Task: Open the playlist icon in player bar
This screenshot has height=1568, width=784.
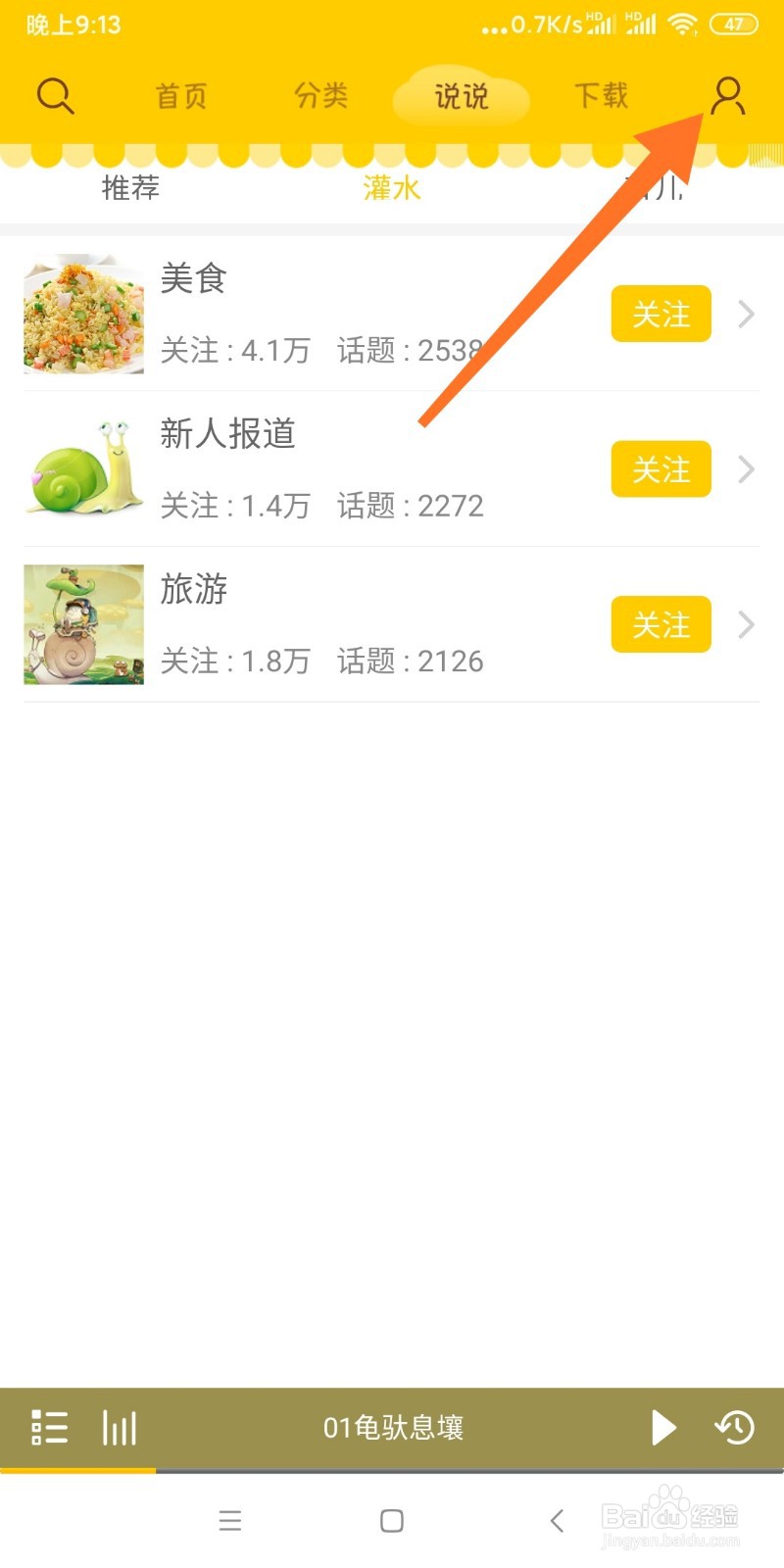Action: click(49, 1427)
